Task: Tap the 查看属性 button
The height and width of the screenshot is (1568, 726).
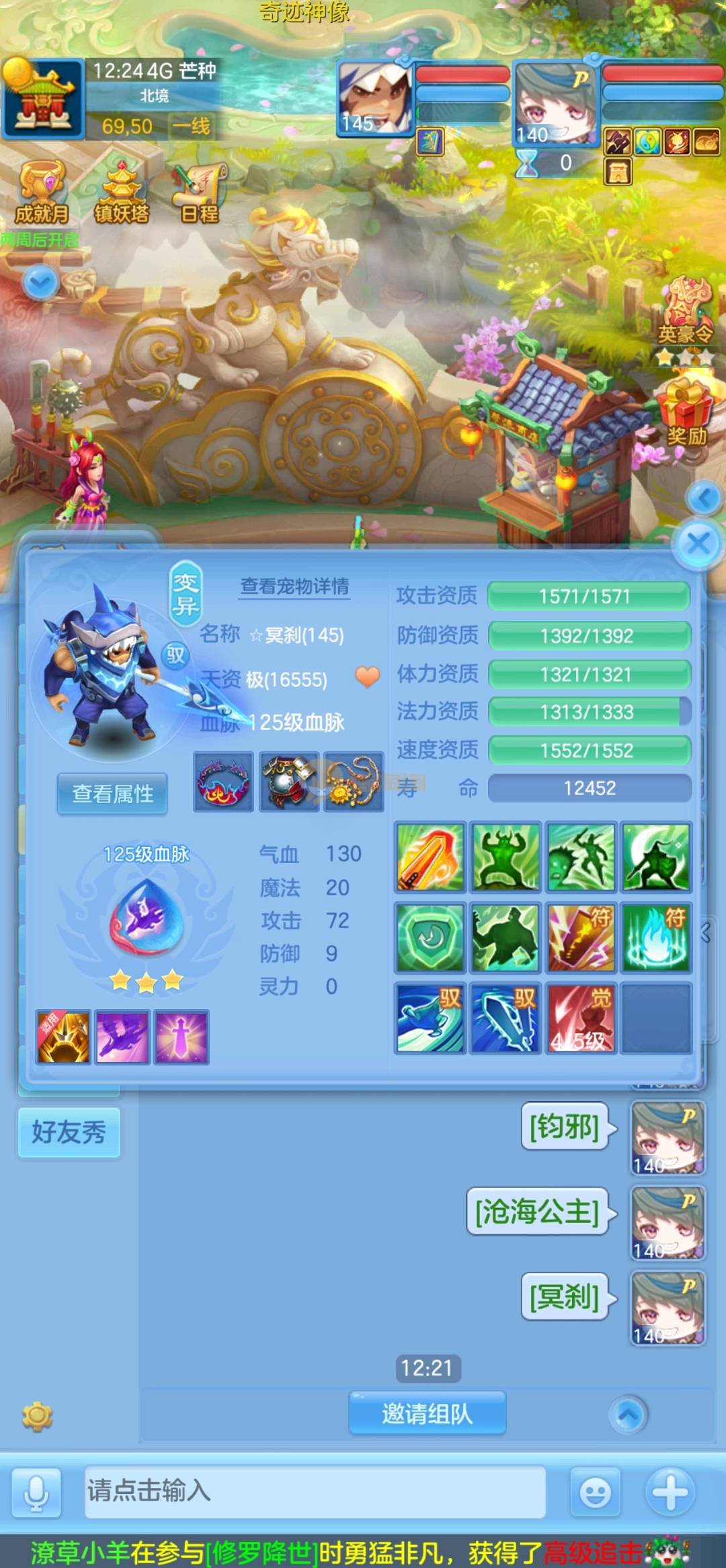Action: [112, 794]
